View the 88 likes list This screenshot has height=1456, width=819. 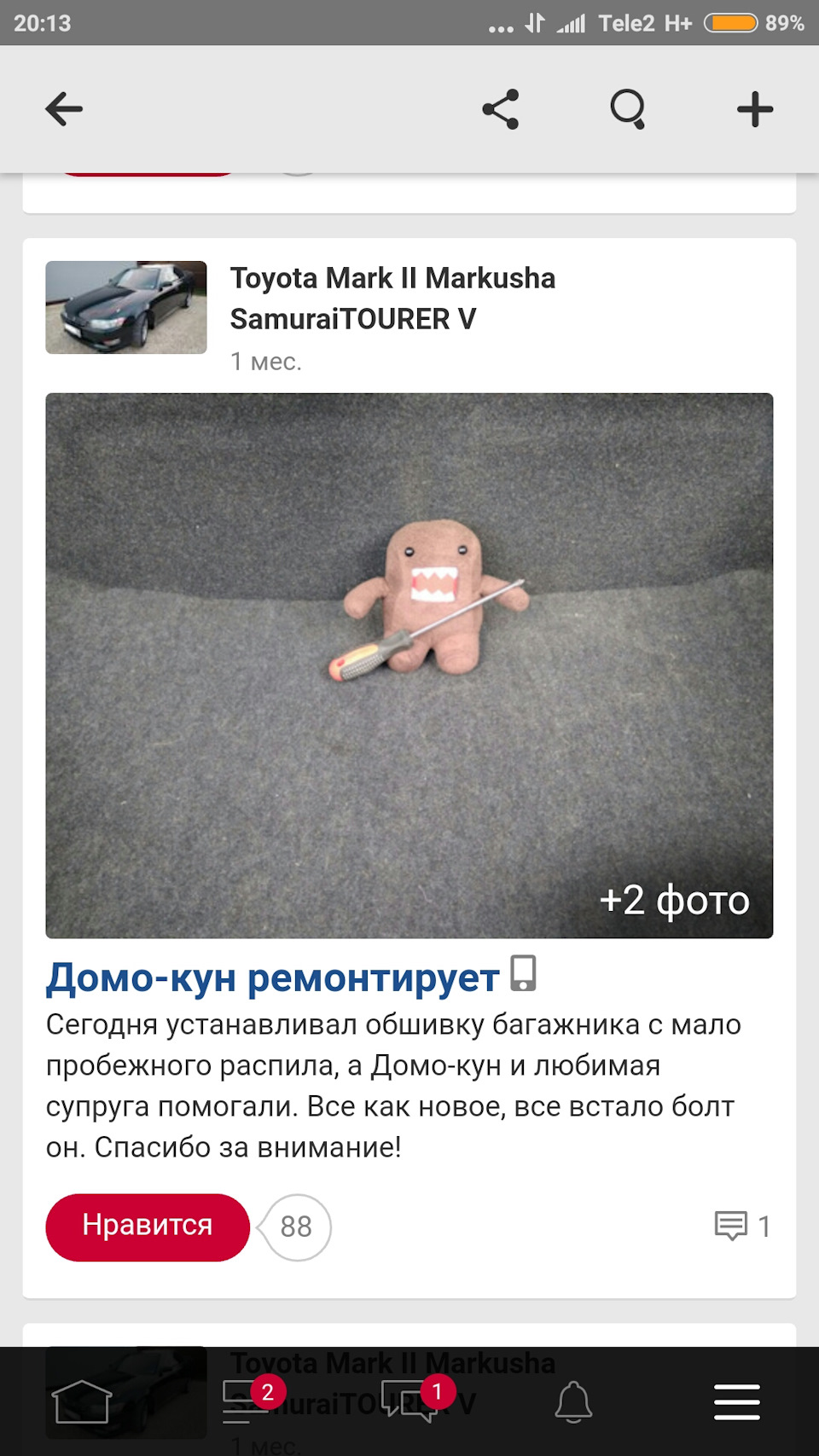296,1227
